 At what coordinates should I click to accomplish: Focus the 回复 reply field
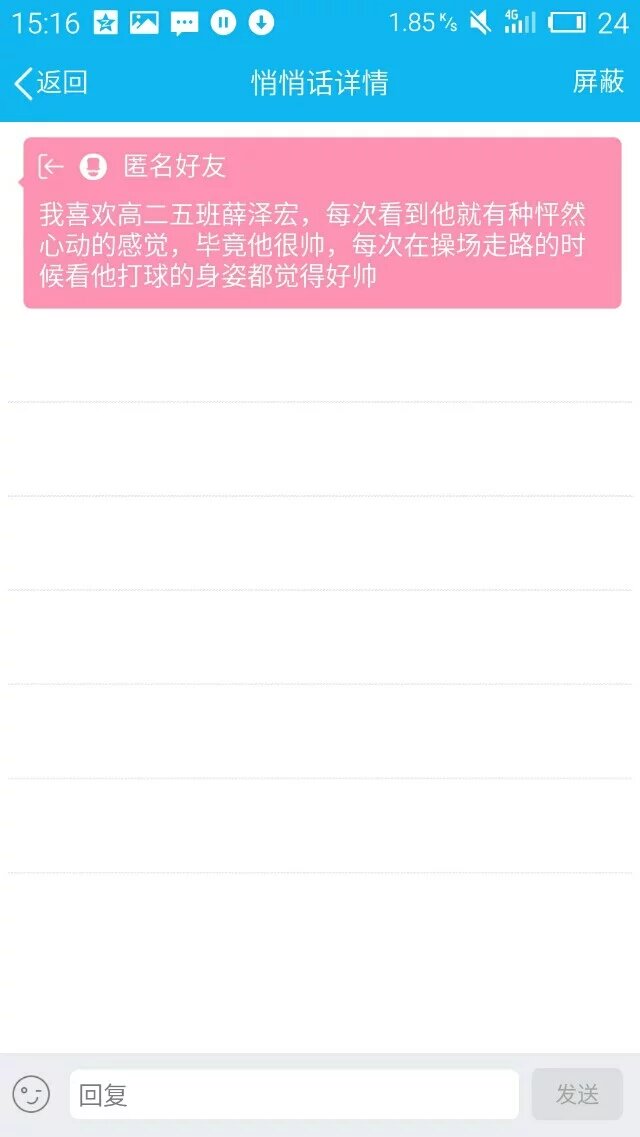coord(294,1094)
